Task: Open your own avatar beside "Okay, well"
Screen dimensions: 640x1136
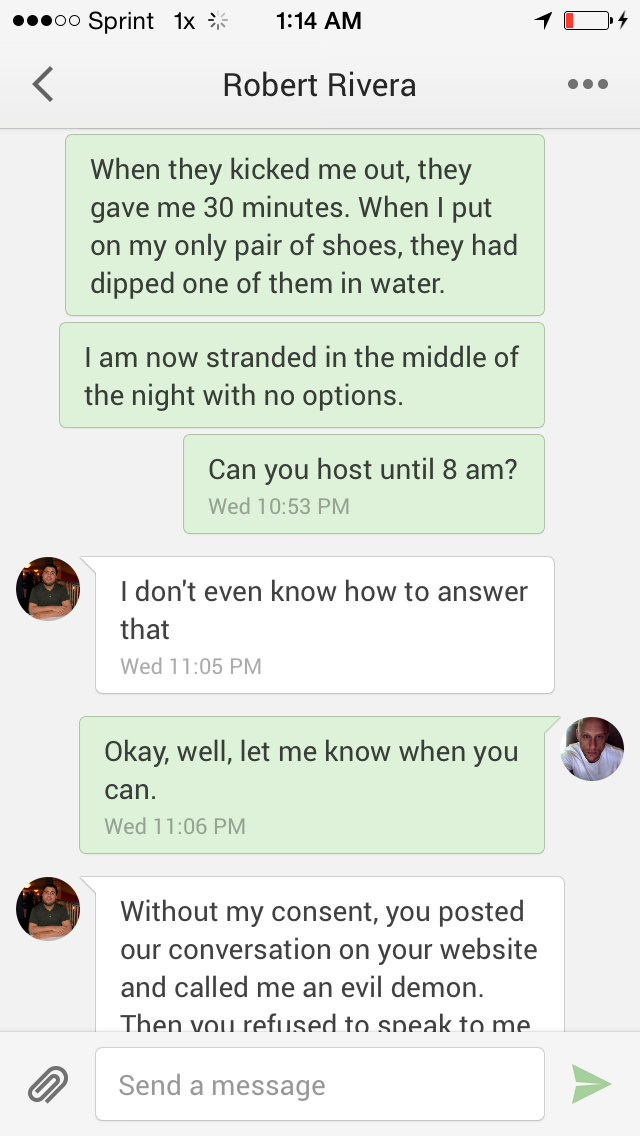Action: click(x=592, y=749)
